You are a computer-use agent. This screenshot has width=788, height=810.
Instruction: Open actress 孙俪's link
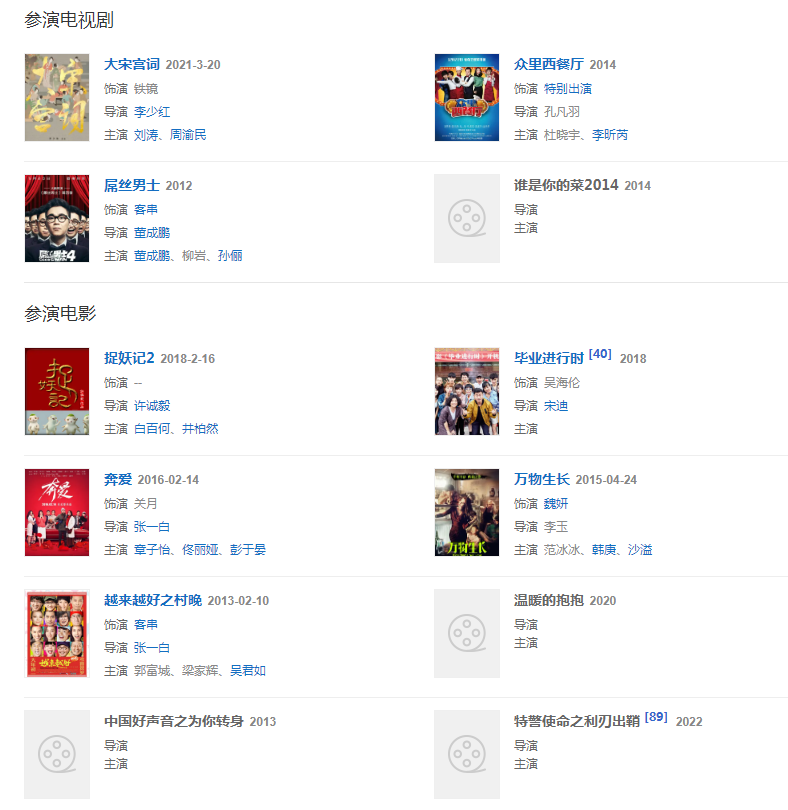click(230, 256)
